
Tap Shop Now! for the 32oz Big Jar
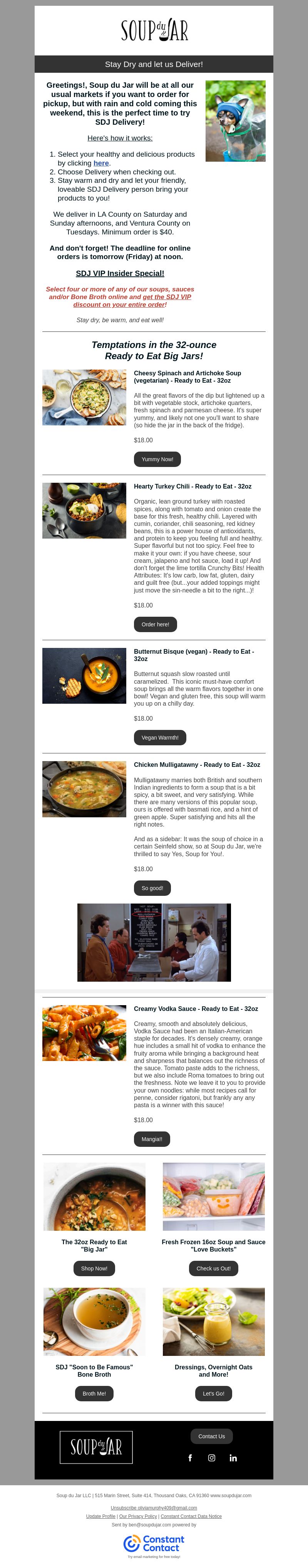[94, 1268]
